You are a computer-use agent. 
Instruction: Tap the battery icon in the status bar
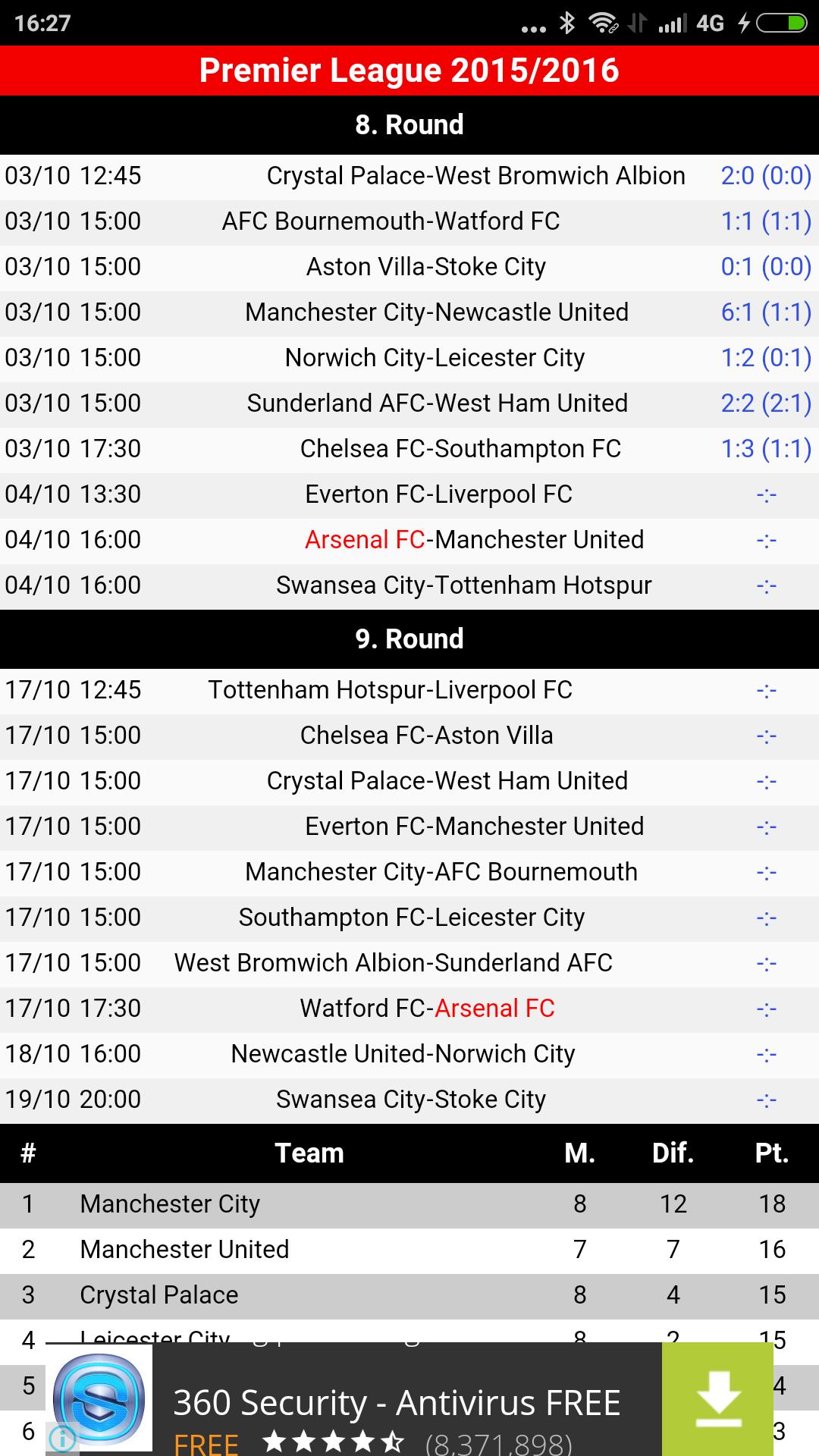pyautogui.click(x=783, y=23)
